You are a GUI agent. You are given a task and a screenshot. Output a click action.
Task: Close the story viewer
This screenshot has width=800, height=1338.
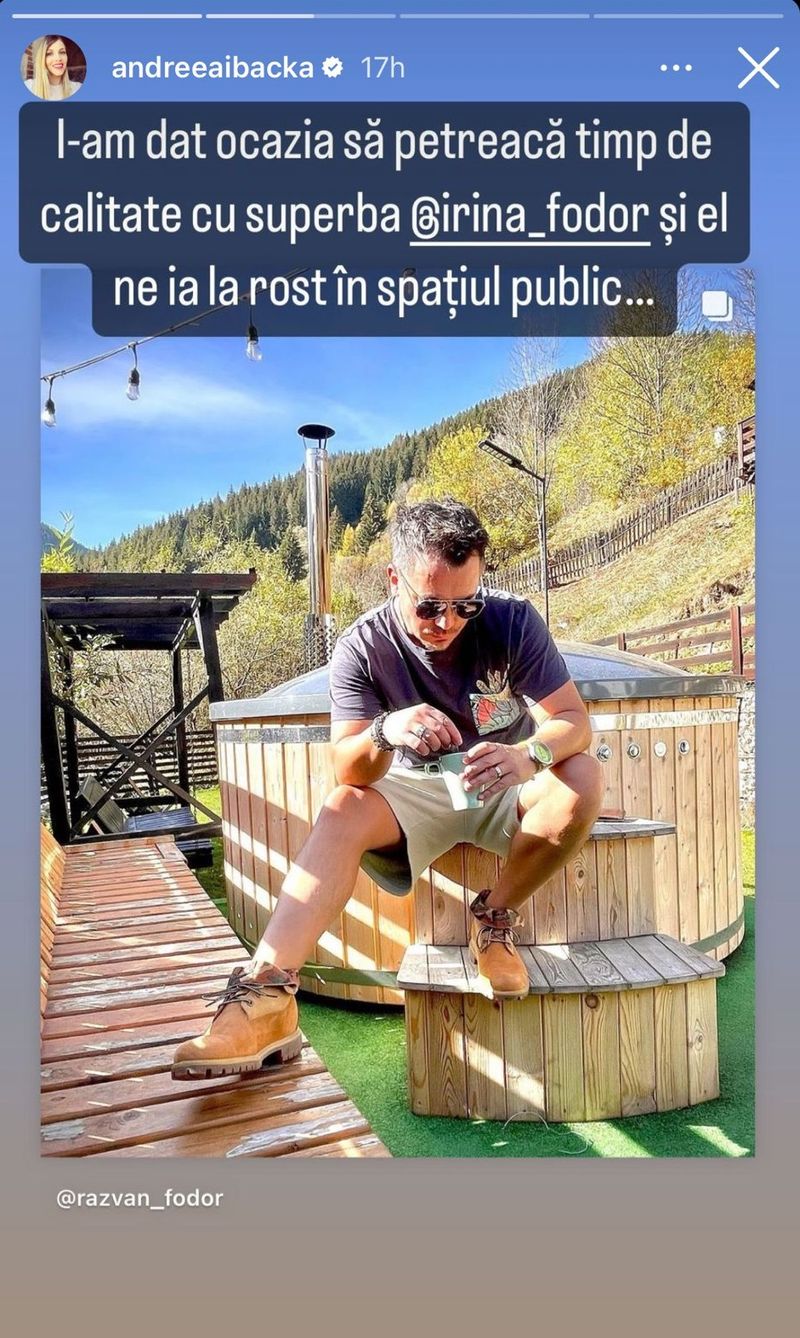coord(758,68)
